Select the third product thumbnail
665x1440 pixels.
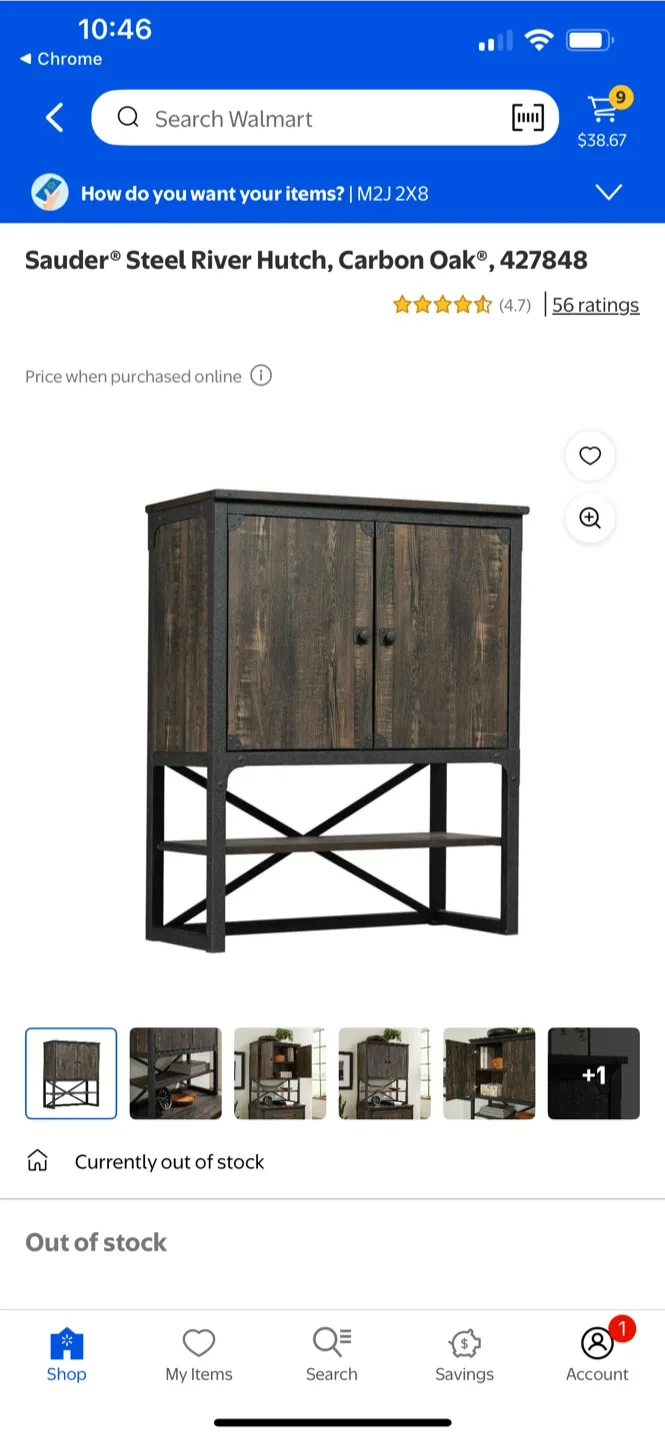coord(280,1073)
